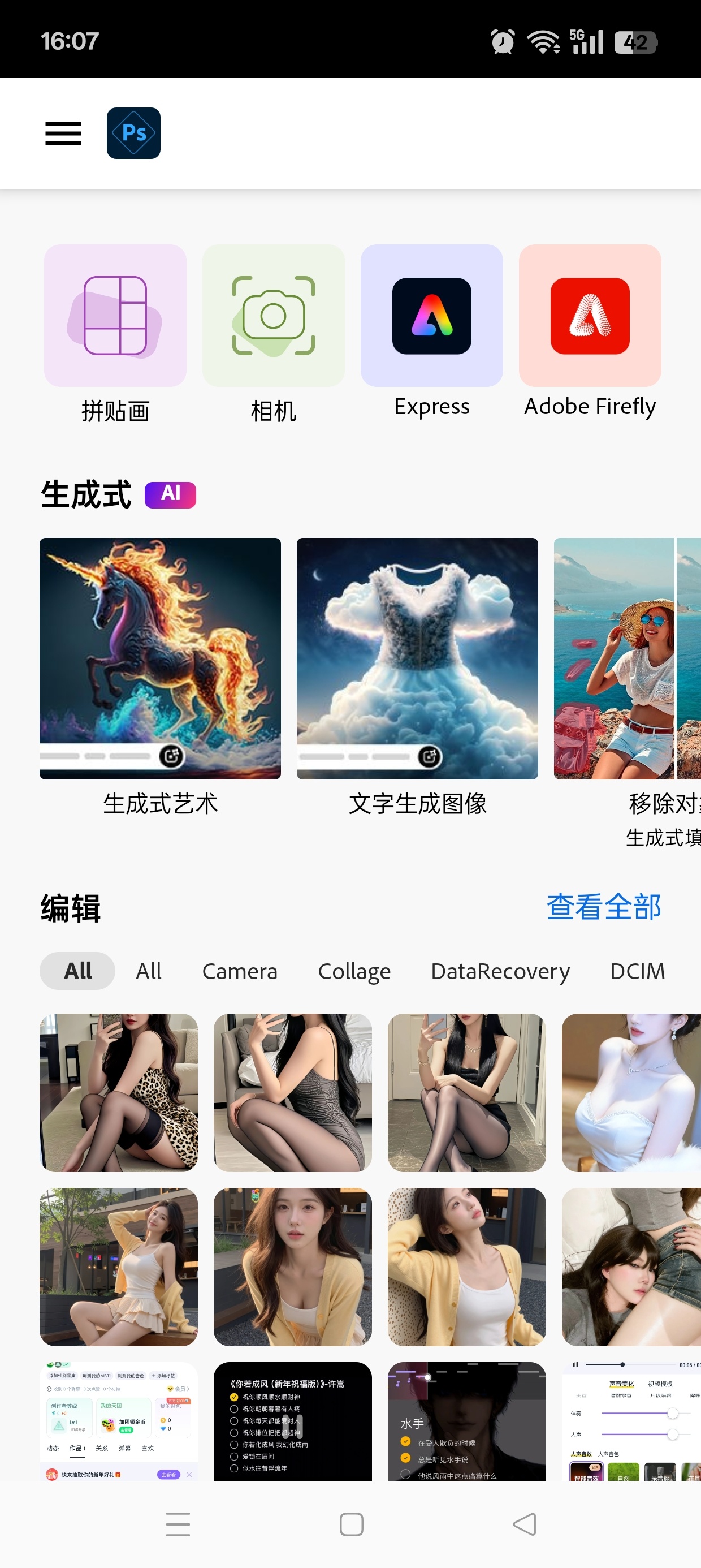Tick the 在受人欺负的时候 item in 水手 widget
701x1568 pixels.
point(405,1441)
